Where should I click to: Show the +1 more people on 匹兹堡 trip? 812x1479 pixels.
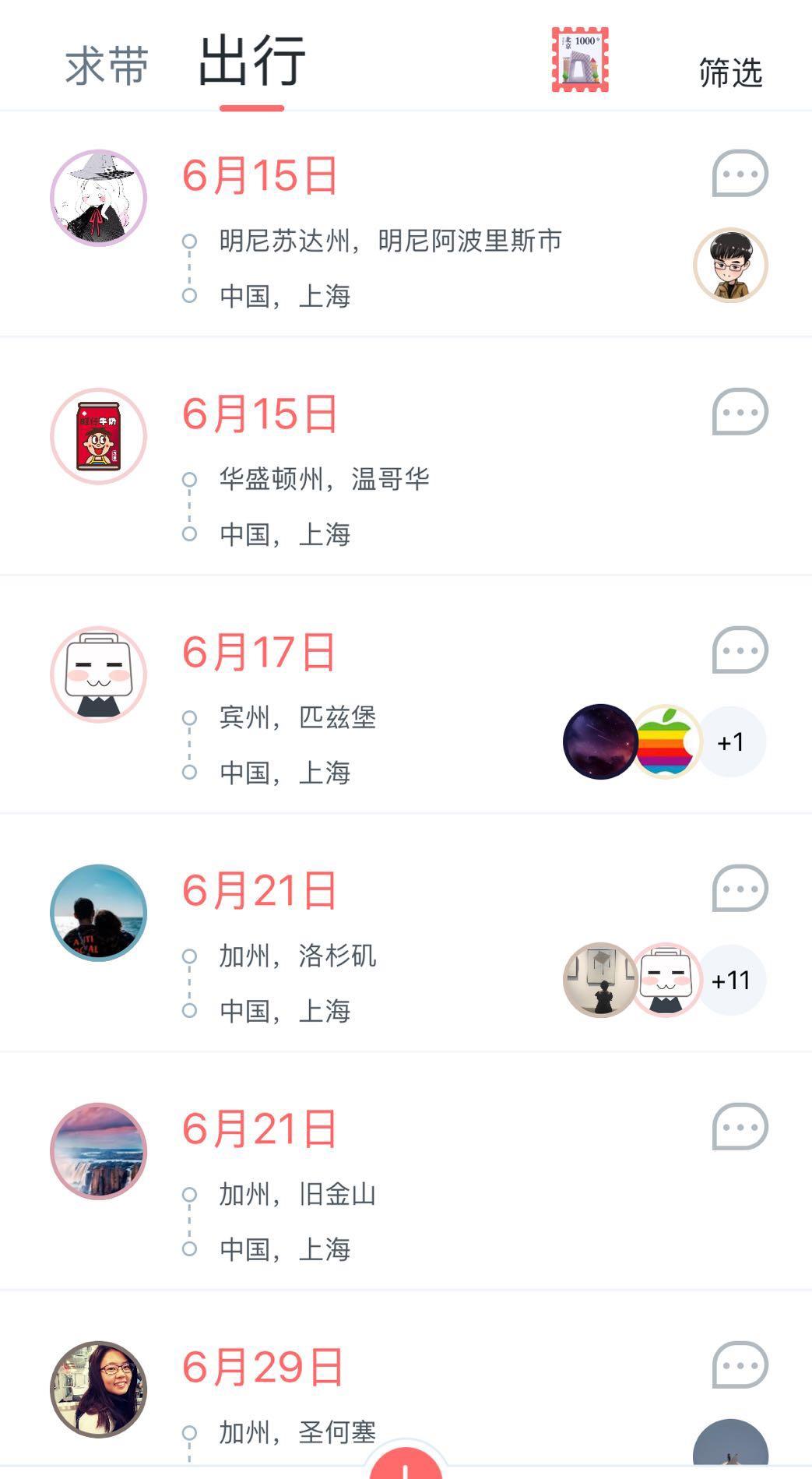click(730, 742)
